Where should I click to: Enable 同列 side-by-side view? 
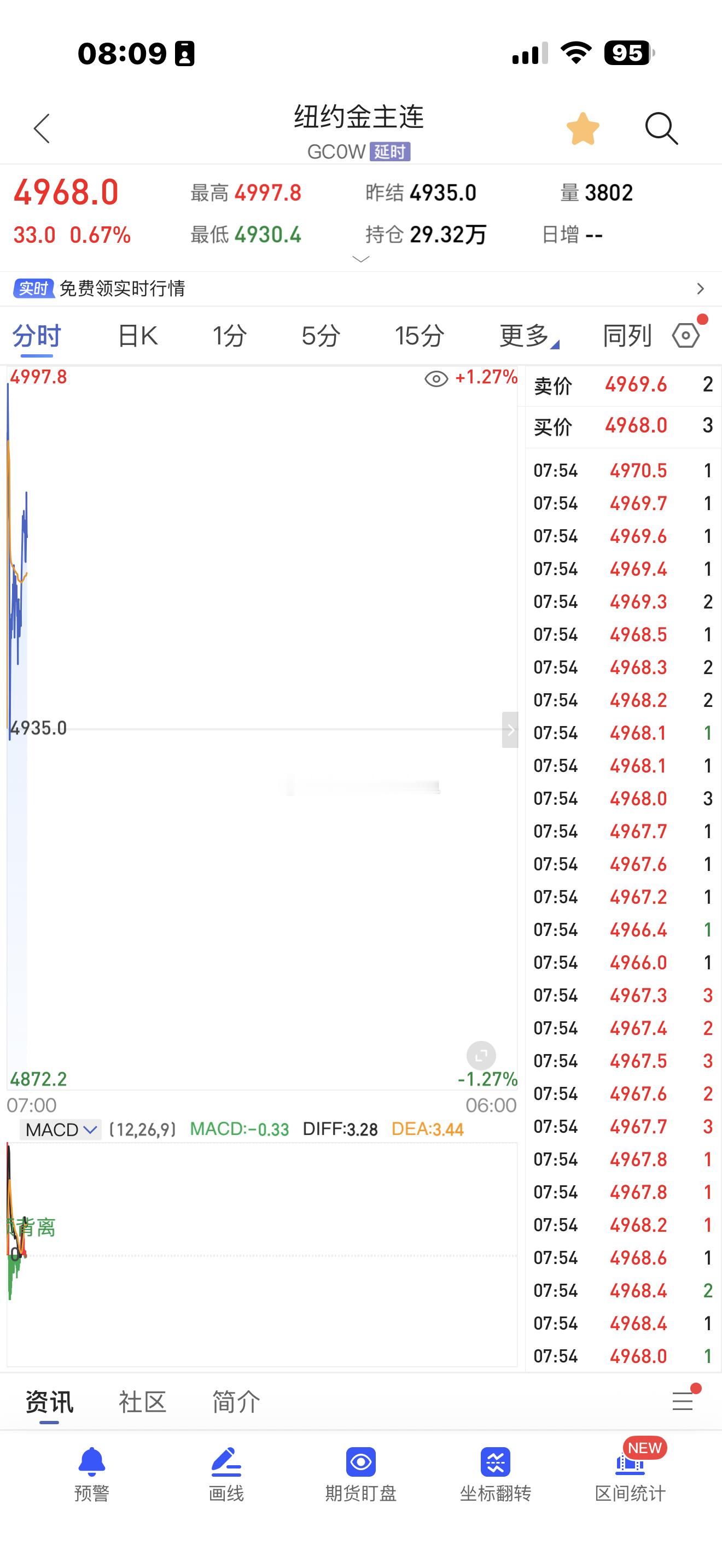(627, 335)
